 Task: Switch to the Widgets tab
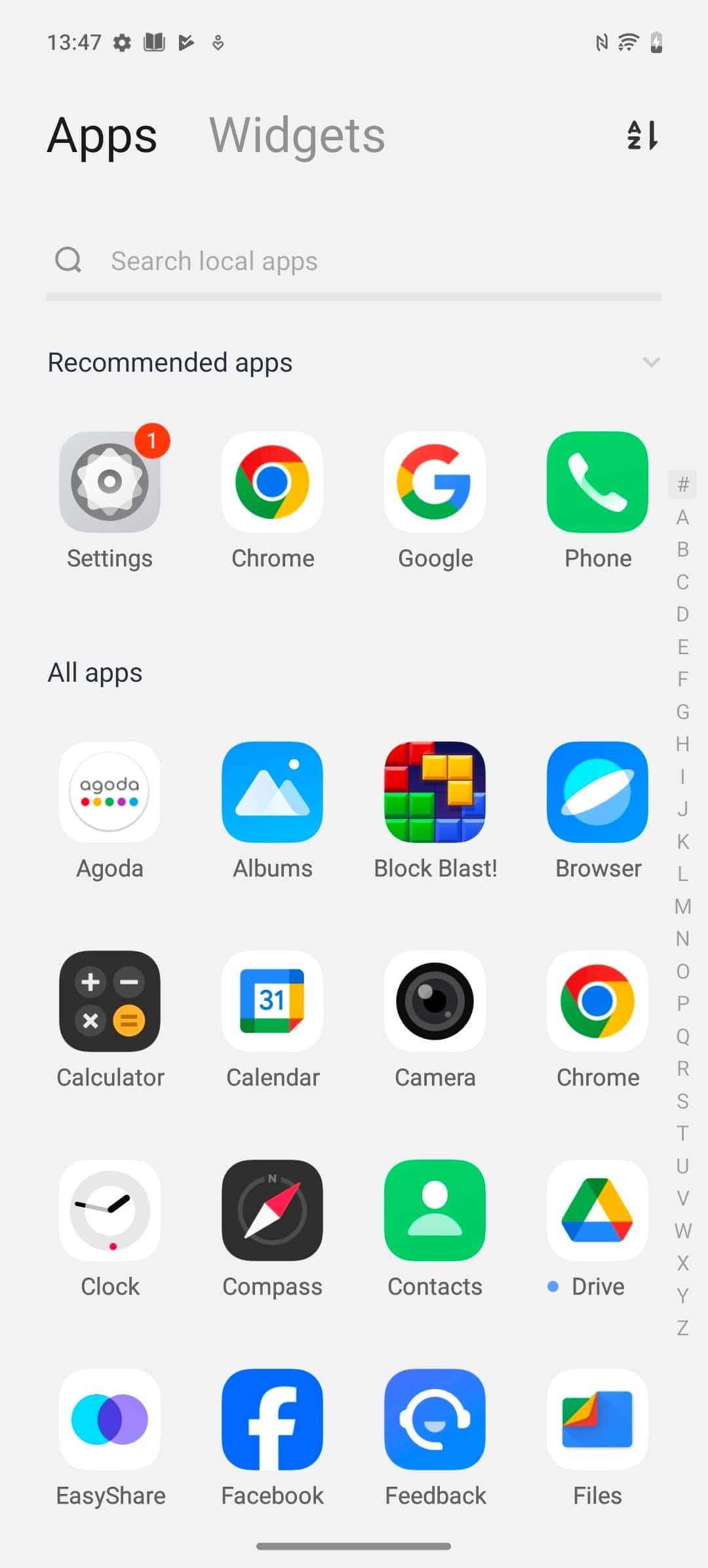coord(297,136)
